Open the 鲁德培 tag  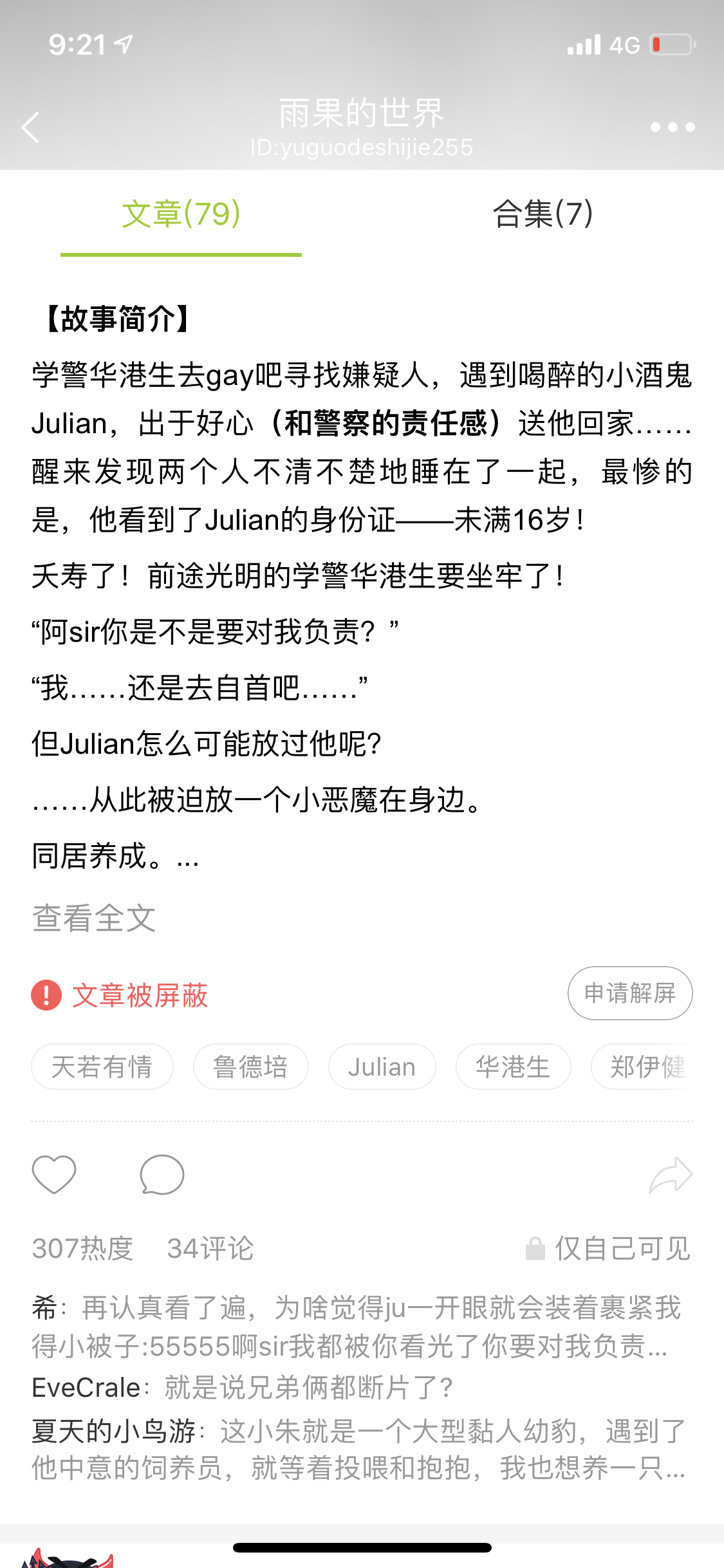[x=250, y=1067]
